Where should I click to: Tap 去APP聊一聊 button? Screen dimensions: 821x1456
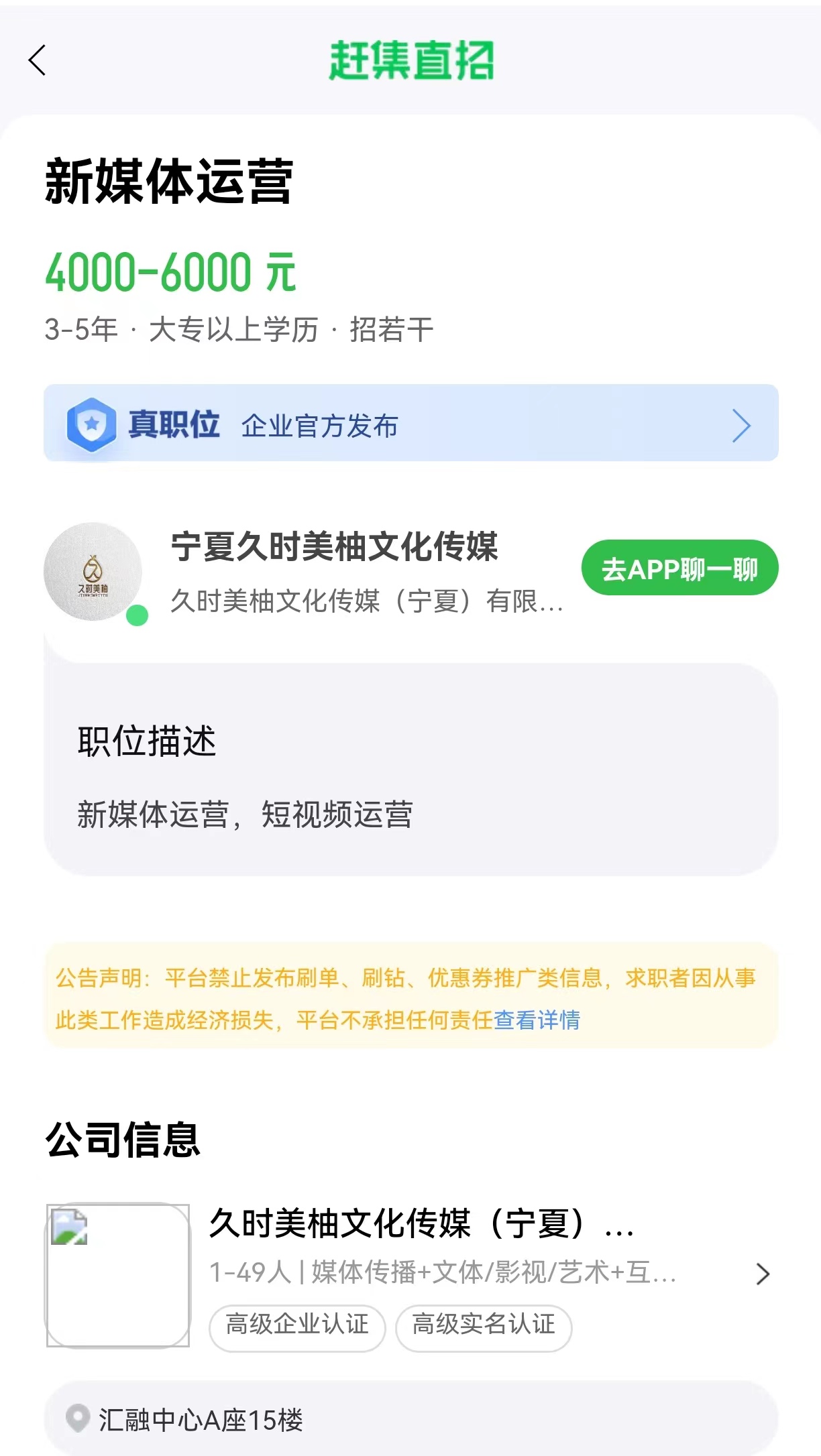tap(679, 568)
